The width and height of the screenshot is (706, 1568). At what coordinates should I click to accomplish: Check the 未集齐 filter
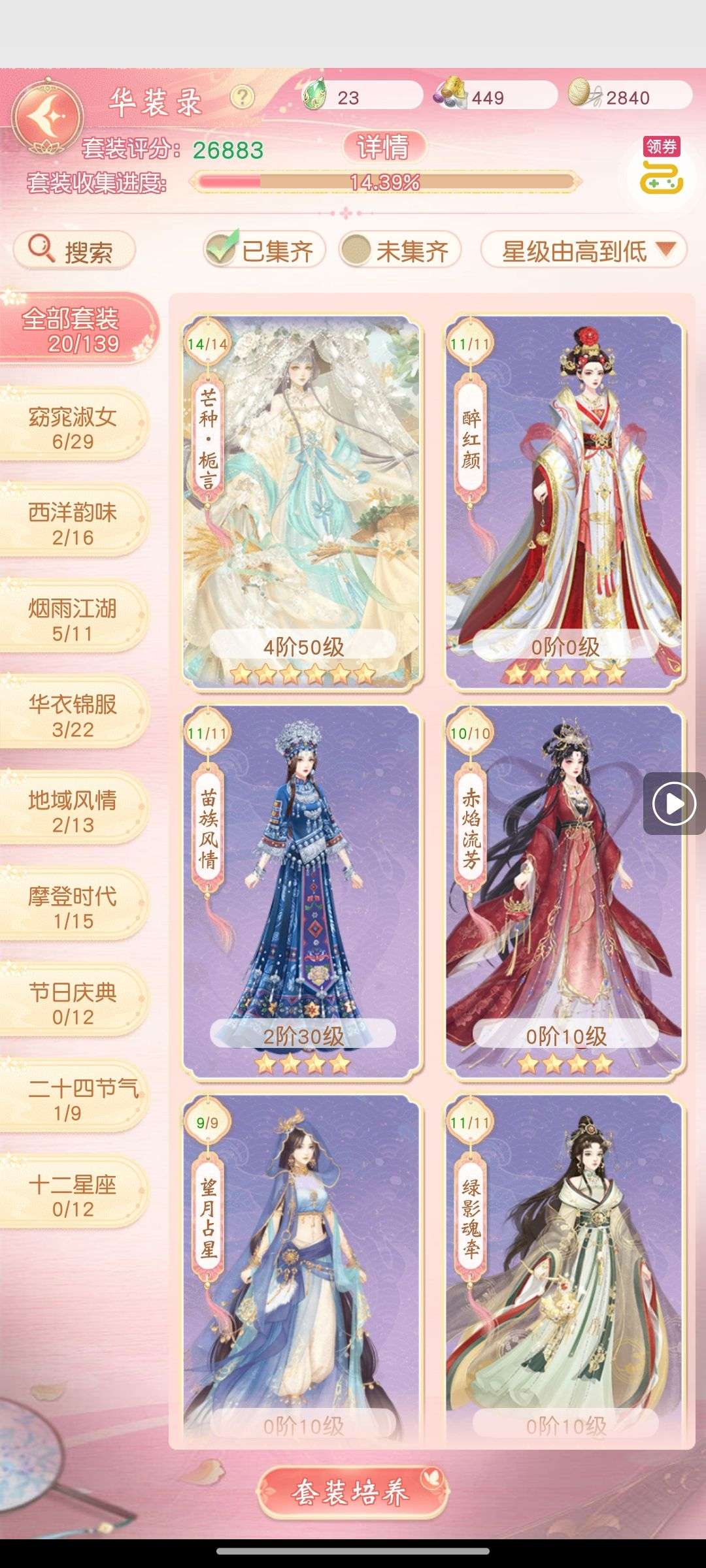399,250
